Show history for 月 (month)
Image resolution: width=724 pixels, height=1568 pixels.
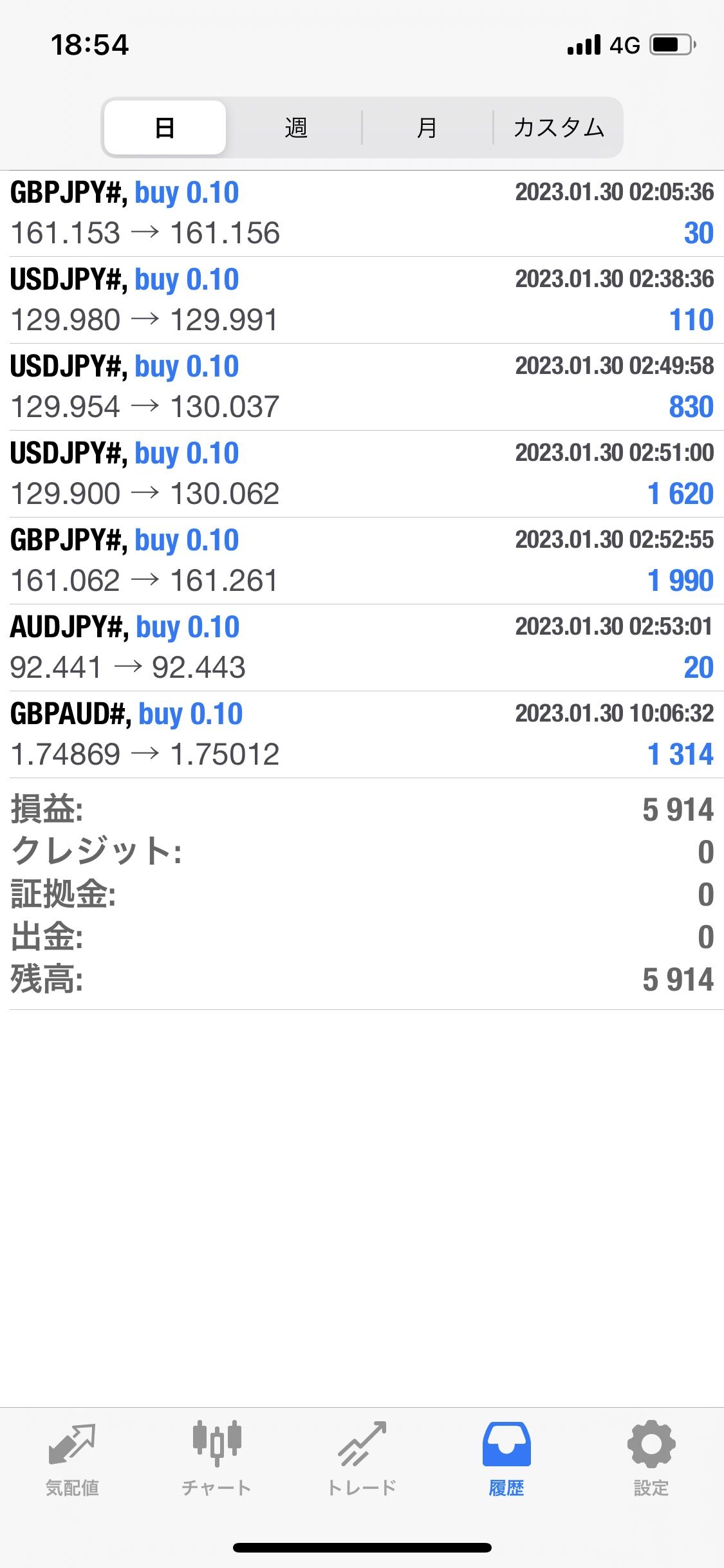coord(427,127)
